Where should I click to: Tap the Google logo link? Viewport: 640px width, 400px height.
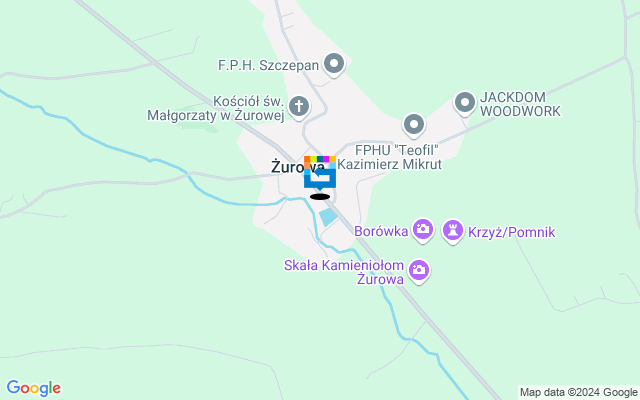click(x=33, y=388)
